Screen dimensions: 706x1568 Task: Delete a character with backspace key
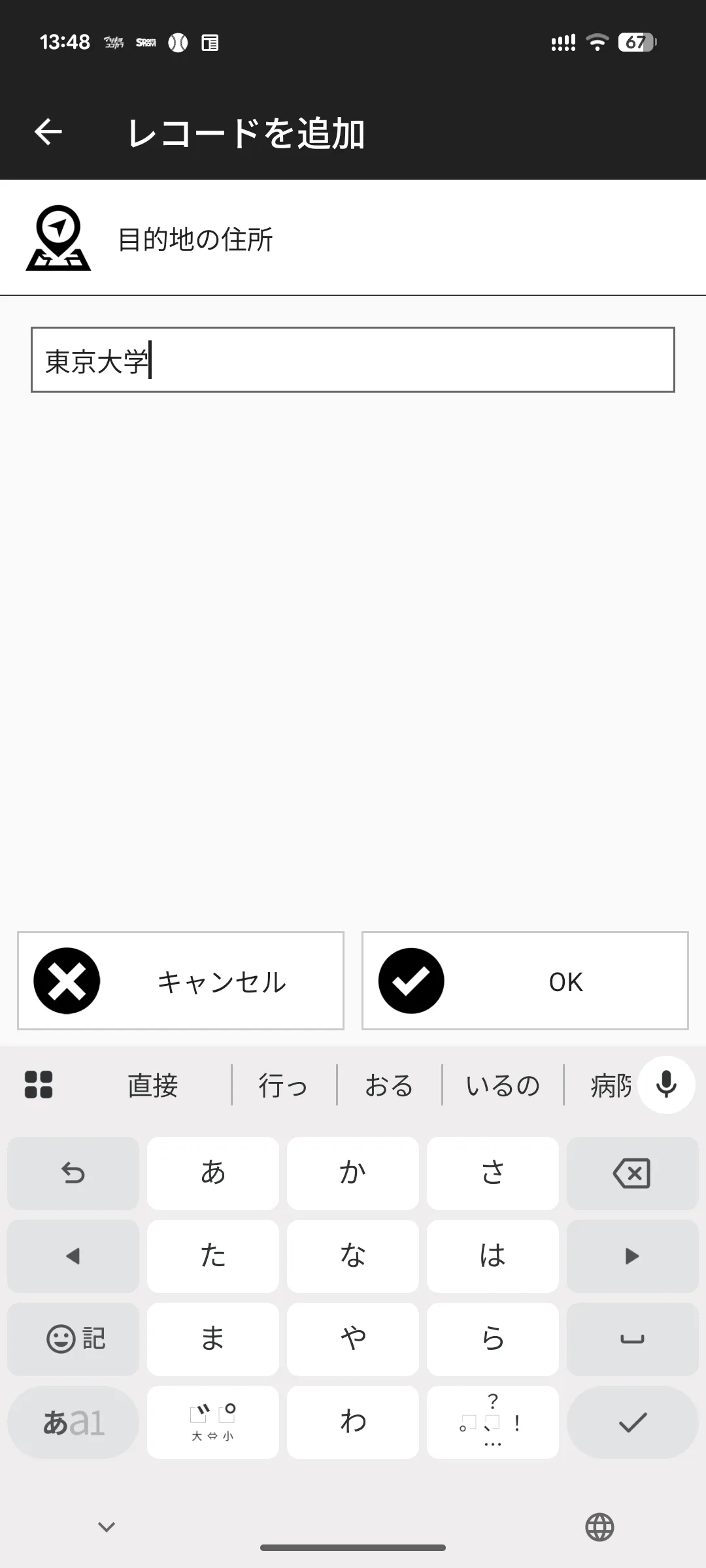631,1173
